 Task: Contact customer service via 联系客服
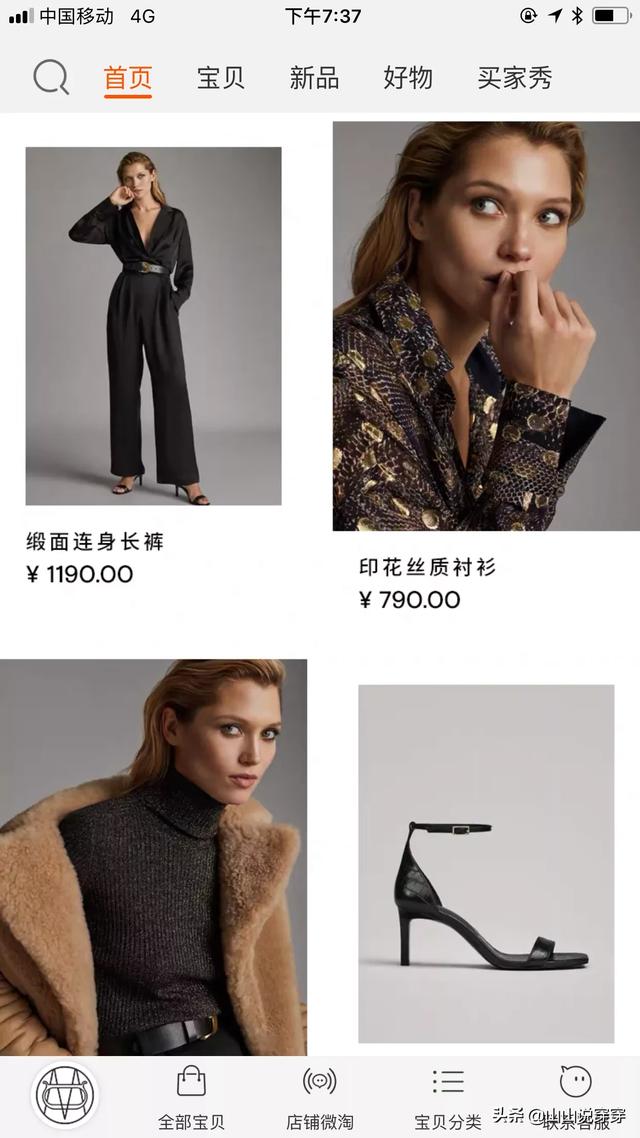[x=576, y=1097]
